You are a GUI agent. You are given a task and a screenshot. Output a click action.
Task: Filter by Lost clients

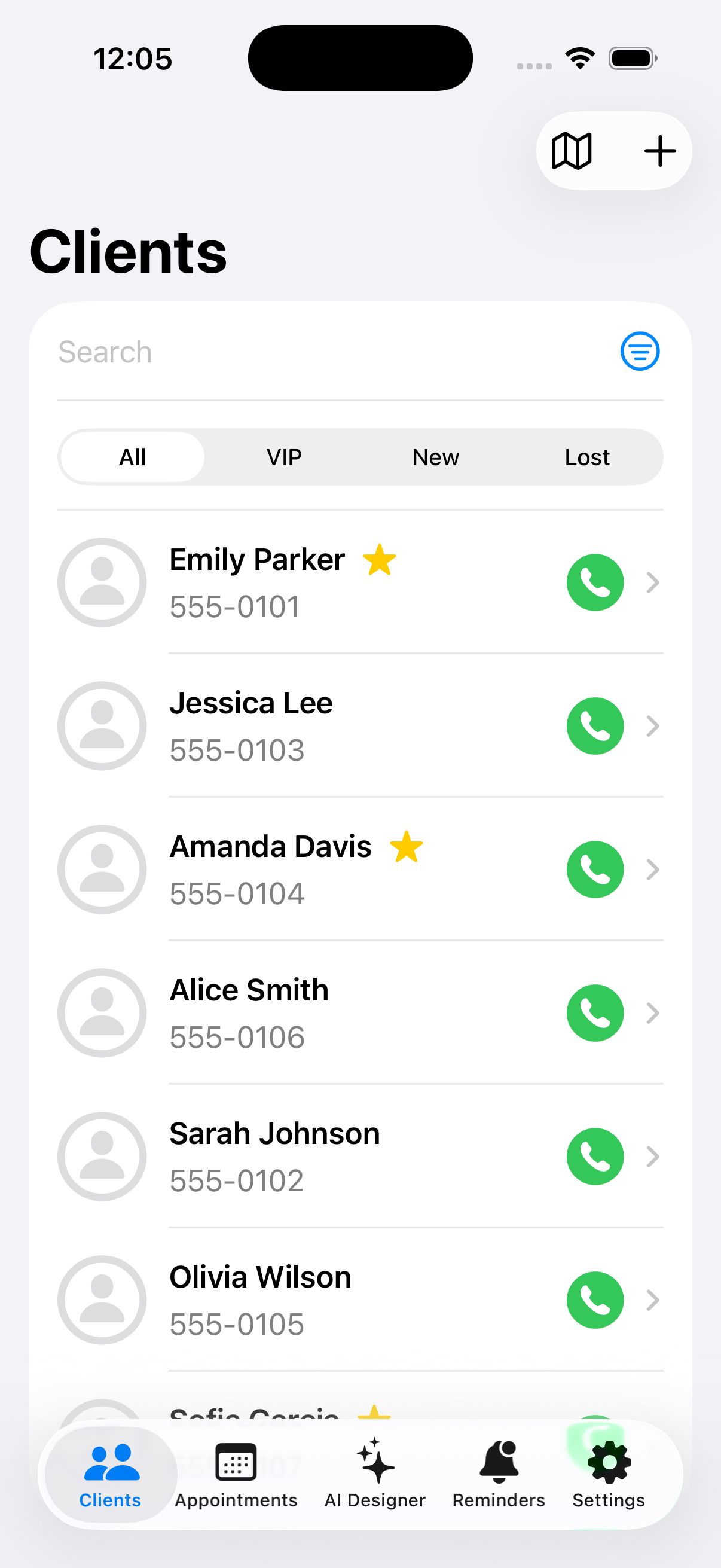(586, 457)
